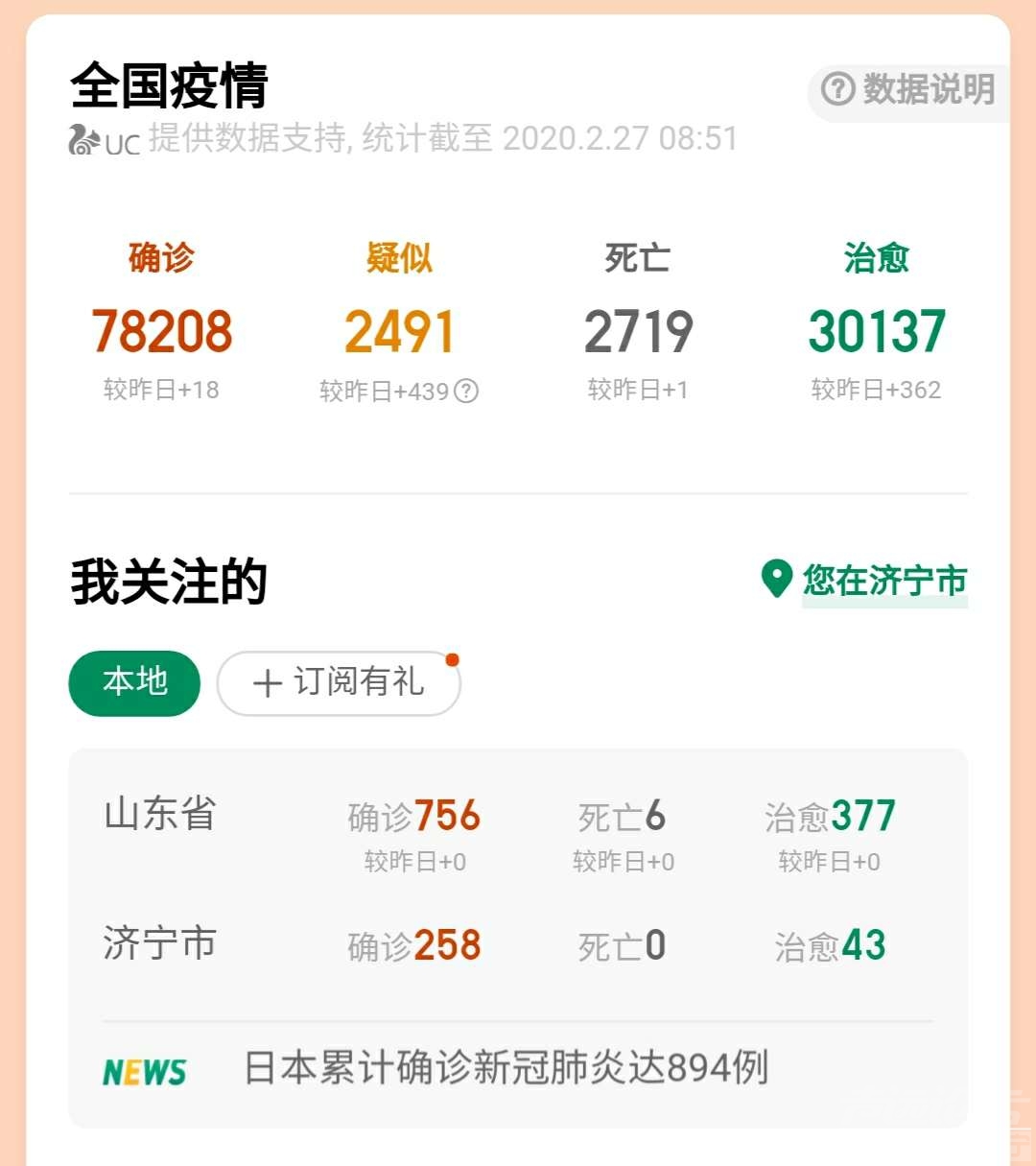
Task: Tap the help icon beside 较昨日+439
Action: point(466,391)
